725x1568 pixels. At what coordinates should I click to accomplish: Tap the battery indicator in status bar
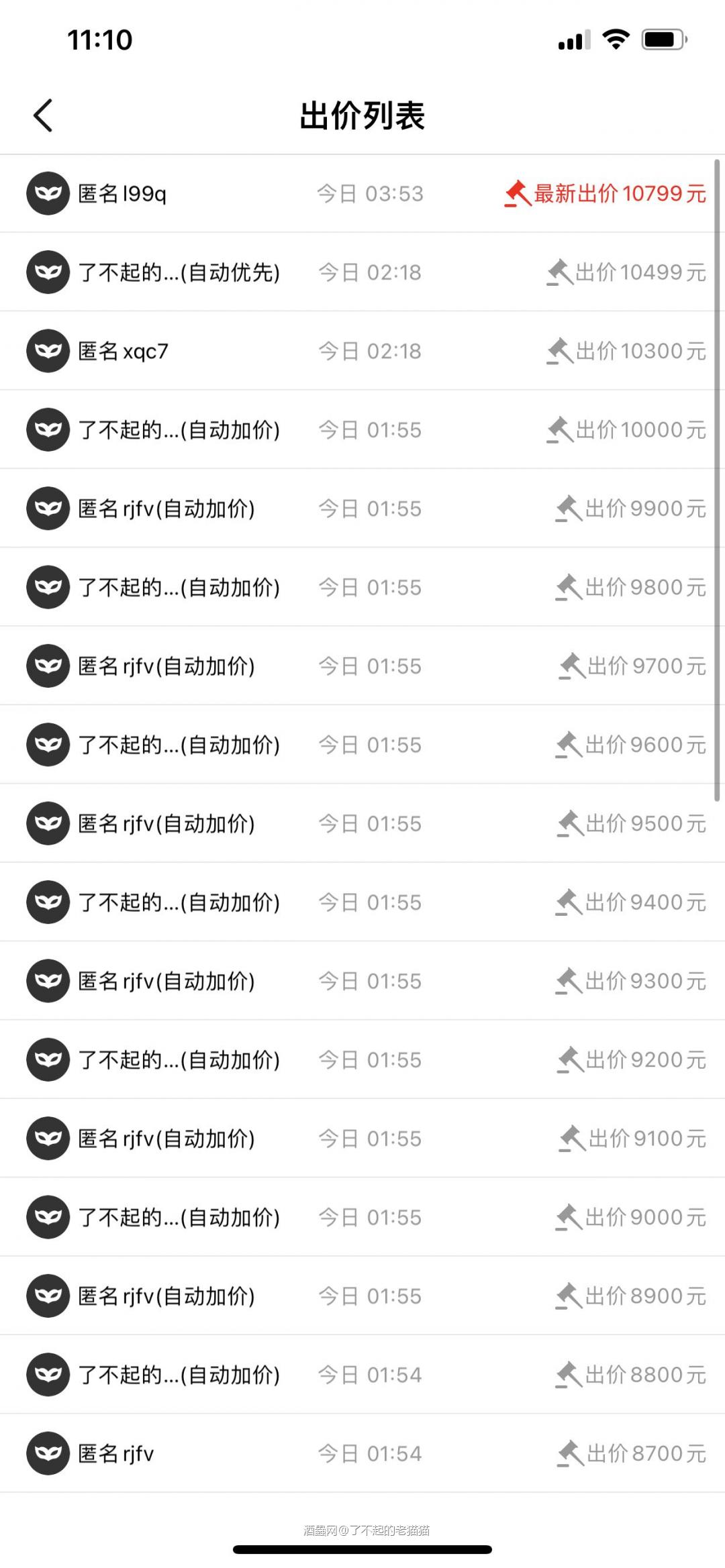[661, 40]
